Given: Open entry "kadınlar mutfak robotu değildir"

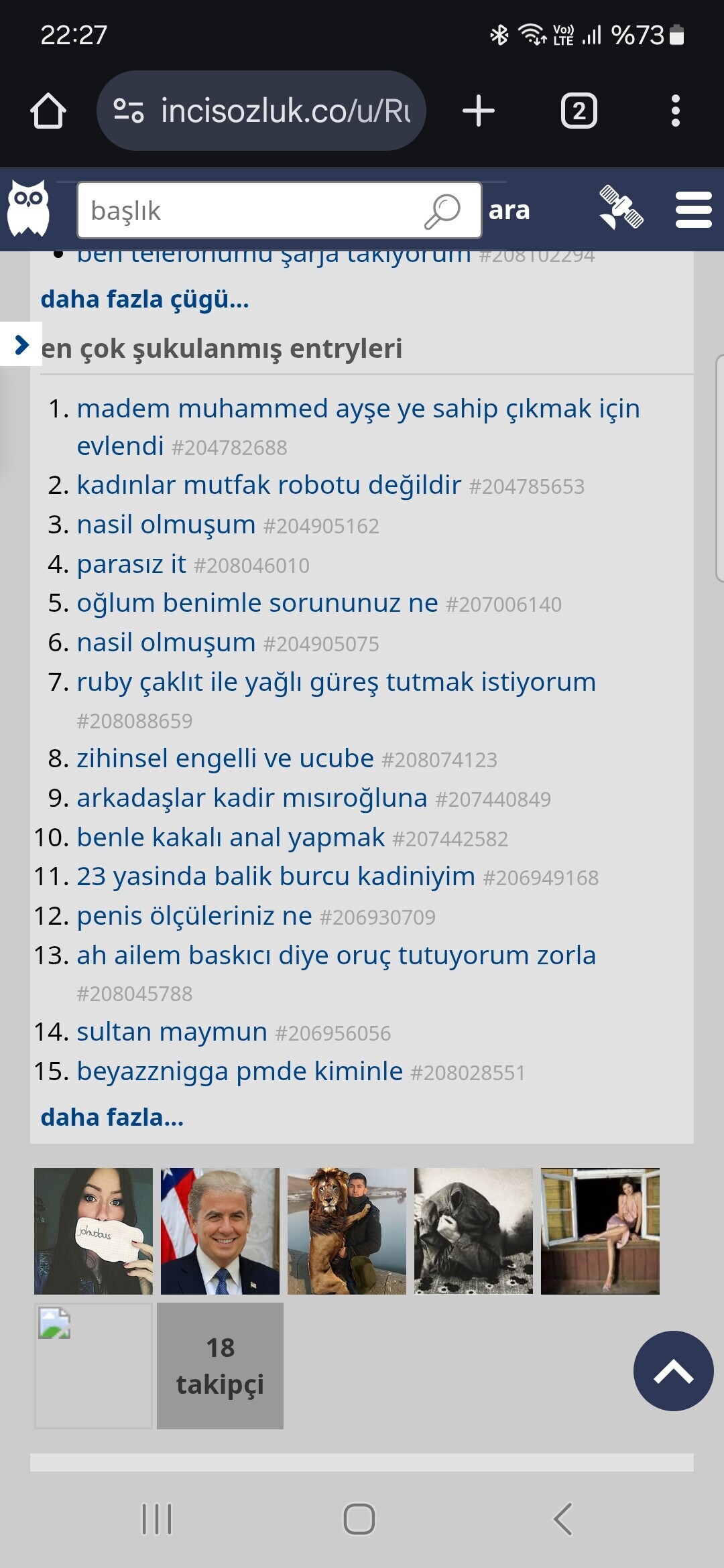Looking at the screenshot, I should pos(269,484).
